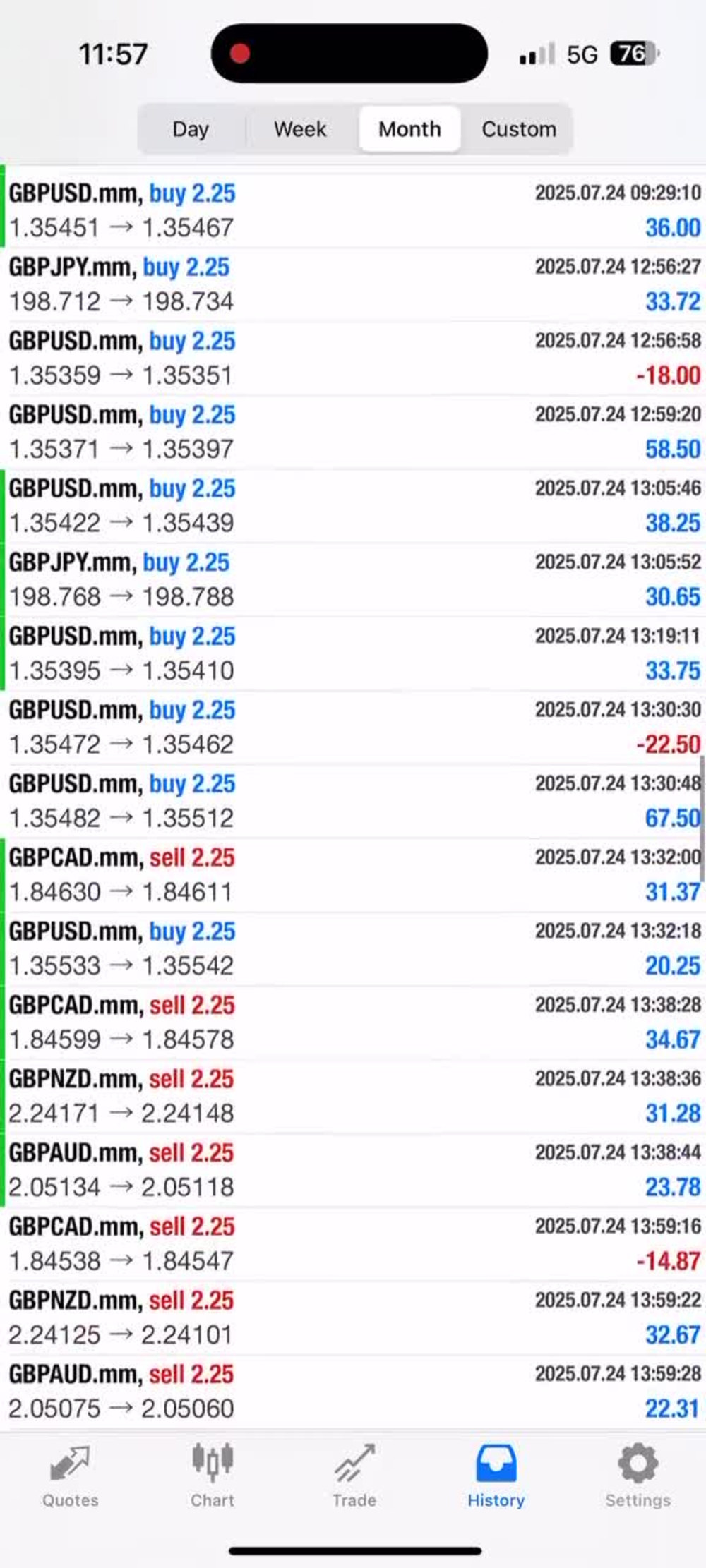Expand the GBPUSD trade closed at 09:29:10
This screenshot has width=706, height=1568.
[x=353, y=210]
